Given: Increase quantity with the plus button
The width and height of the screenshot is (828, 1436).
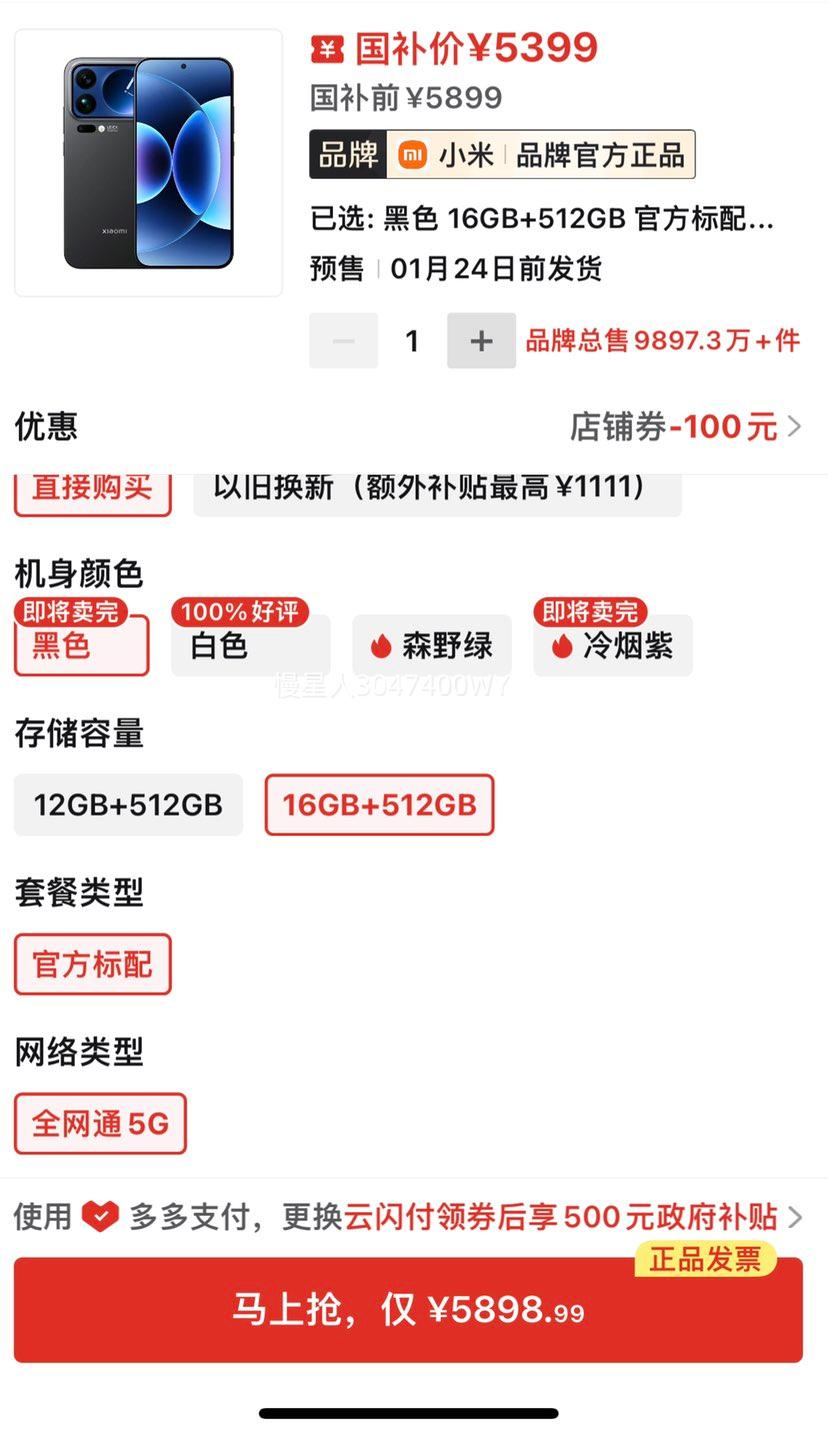Looking at the screenshot, I should click(481, 341).
